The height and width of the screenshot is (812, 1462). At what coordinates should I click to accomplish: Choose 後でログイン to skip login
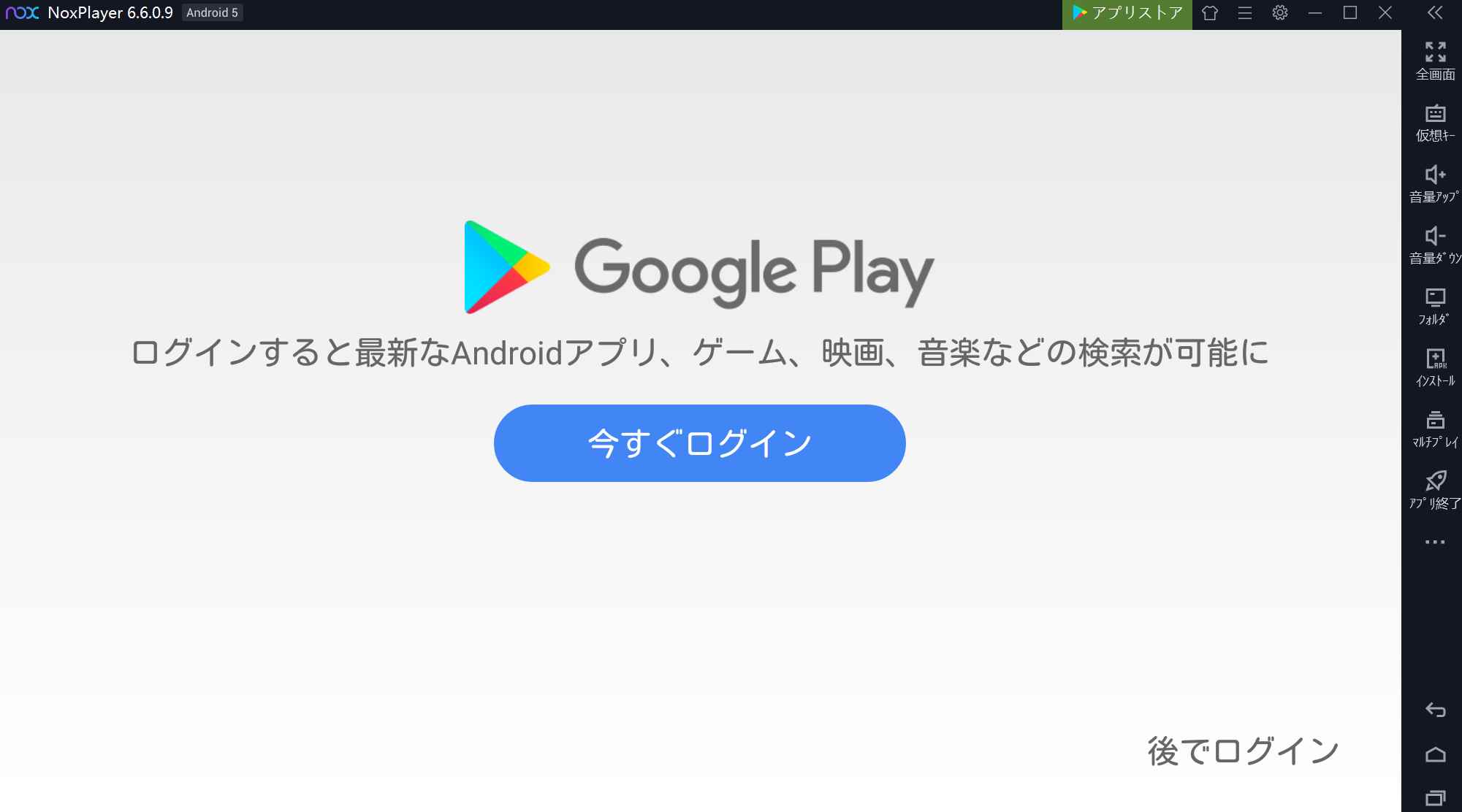coord(1242,751)
